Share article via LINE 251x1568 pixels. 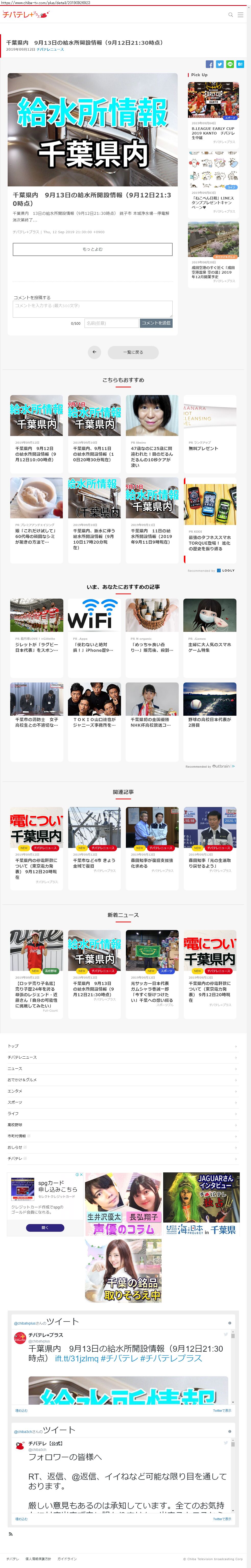point(230,64)
